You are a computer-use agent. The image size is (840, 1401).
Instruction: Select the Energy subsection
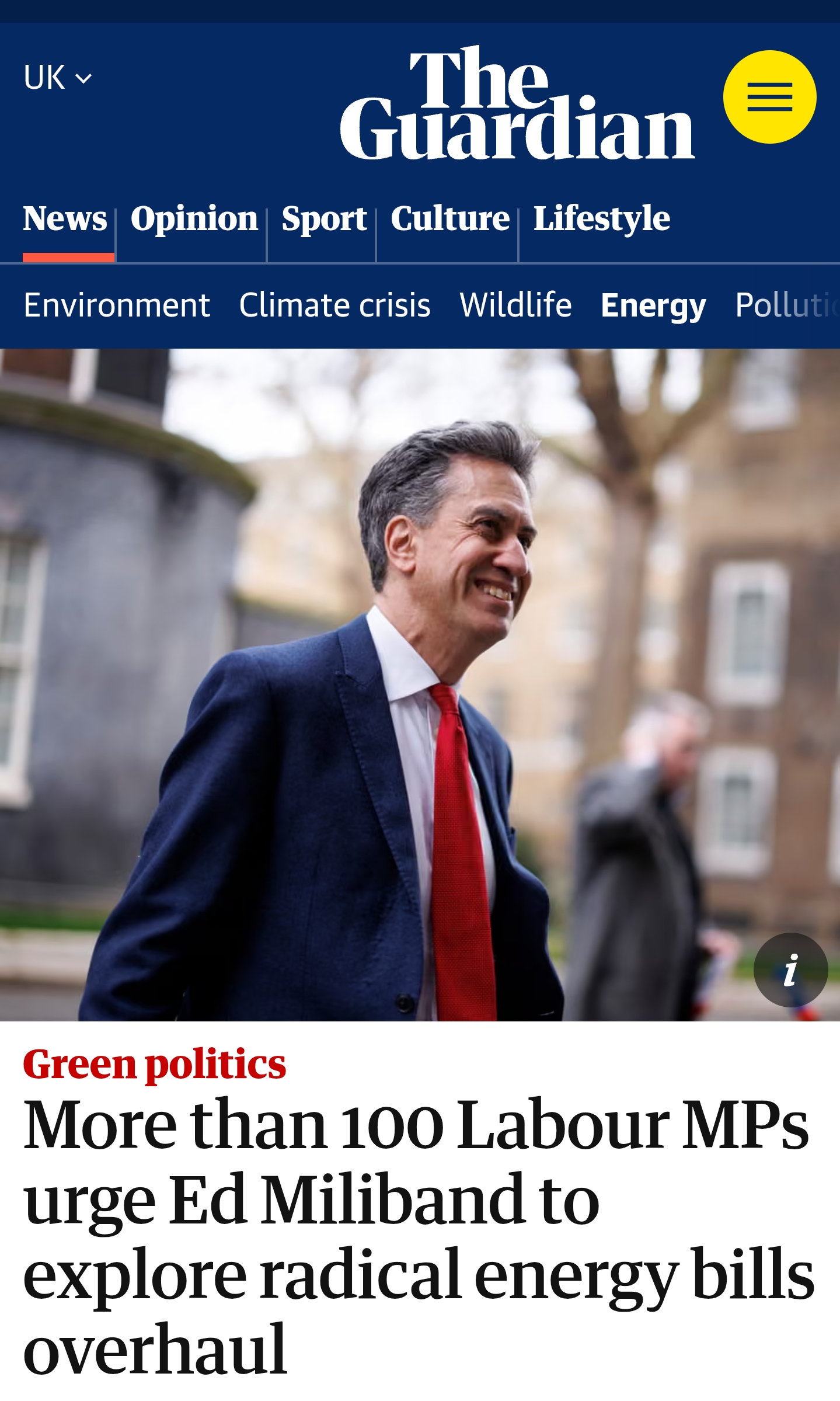click(x=653, y=305)
